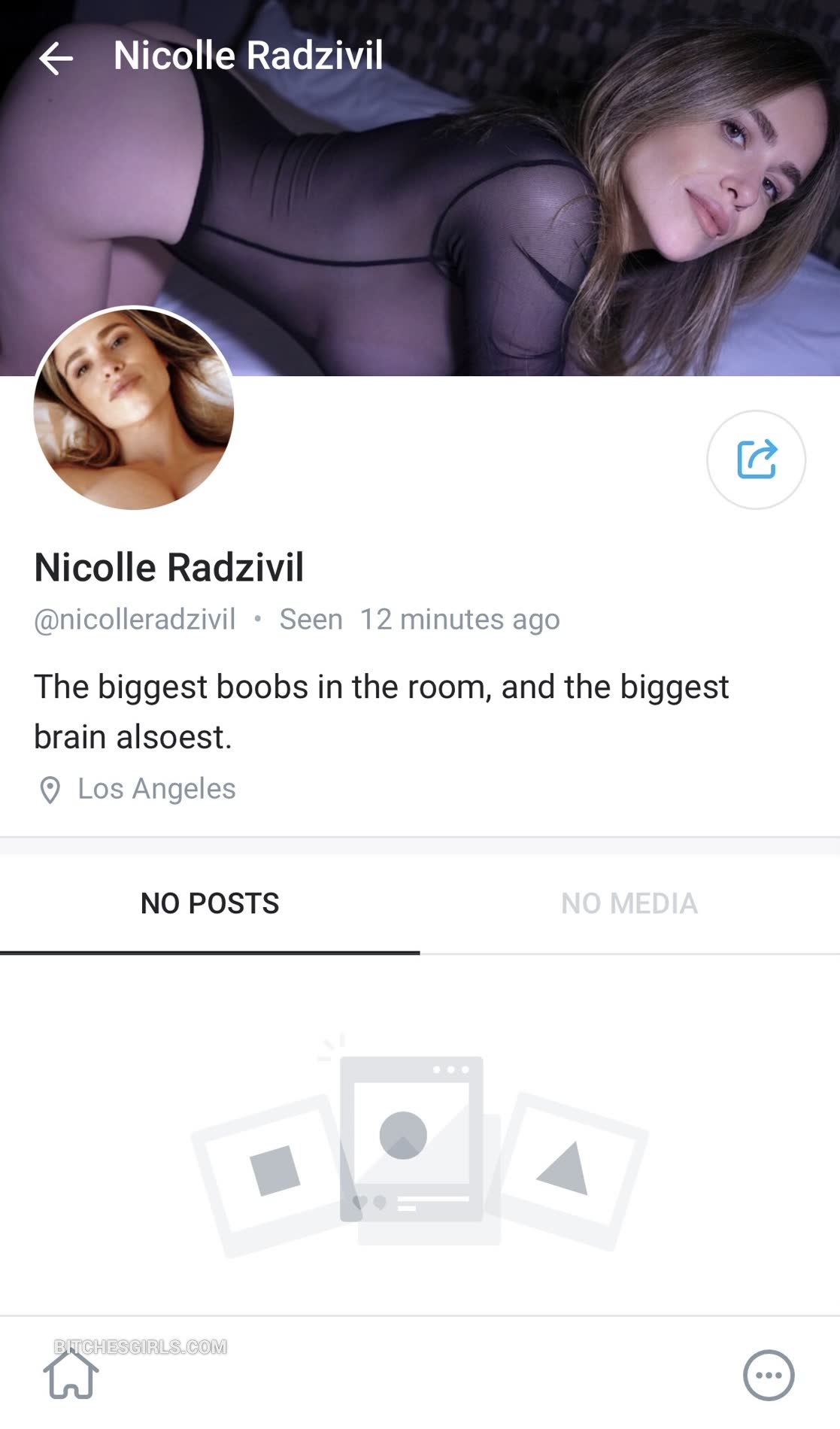840x1429 pixels.
Task: Open the home icon in the bottom bar
Action: [x=71, y=1375]
